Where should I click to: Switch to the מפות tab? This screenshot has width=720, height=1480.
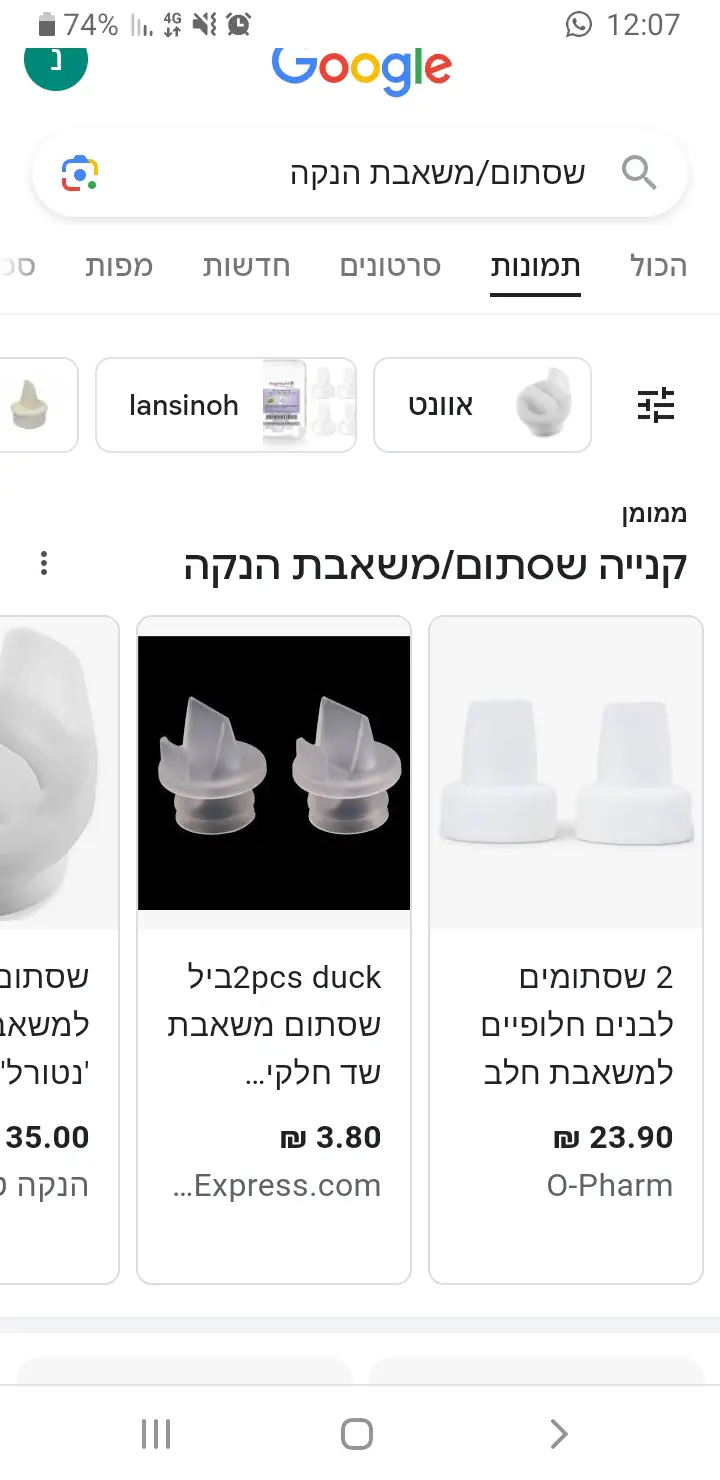[119, 266]
